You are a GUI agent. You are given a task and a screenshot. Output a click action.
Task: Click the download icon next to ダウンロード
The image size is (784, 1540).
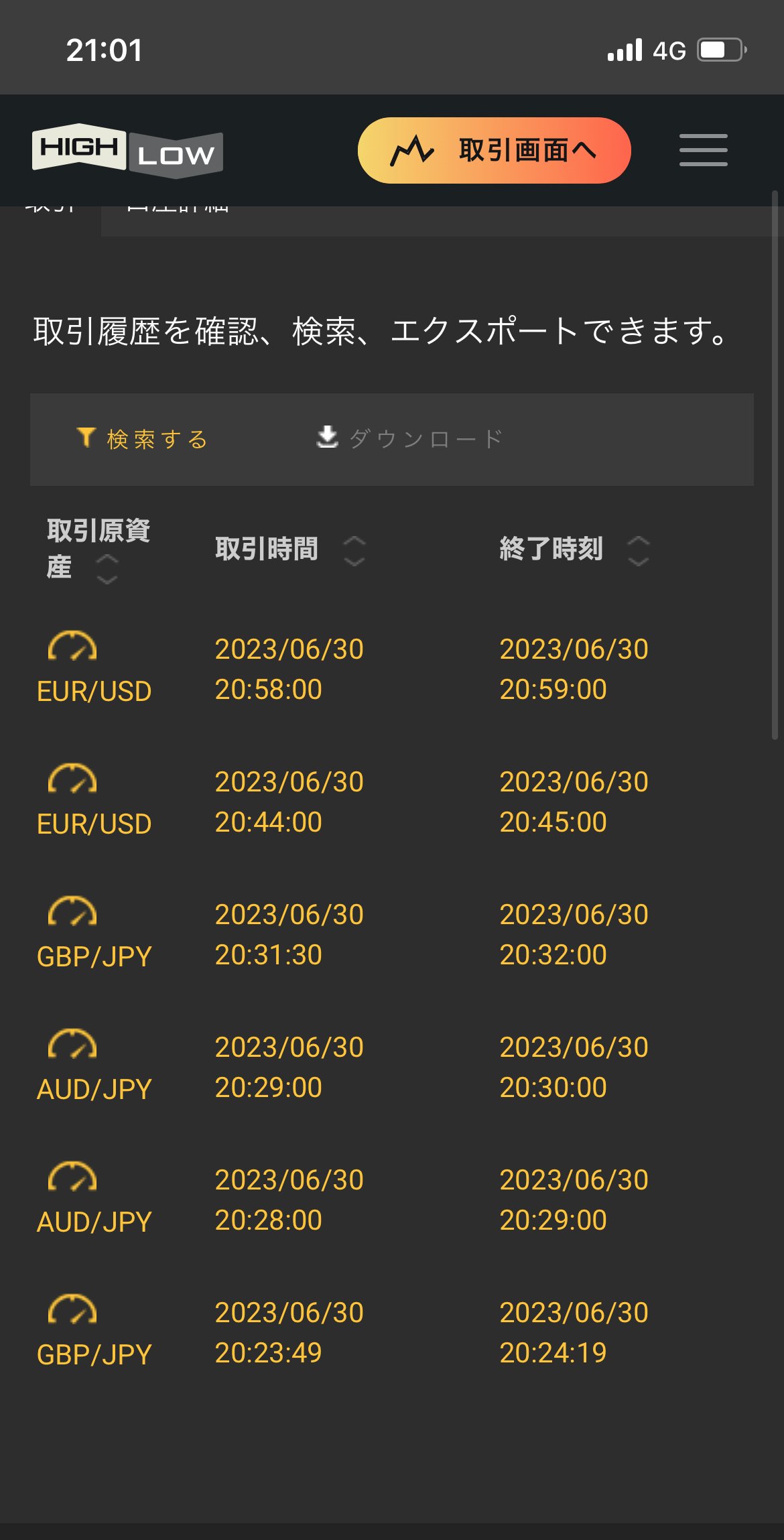coord(326,436)
